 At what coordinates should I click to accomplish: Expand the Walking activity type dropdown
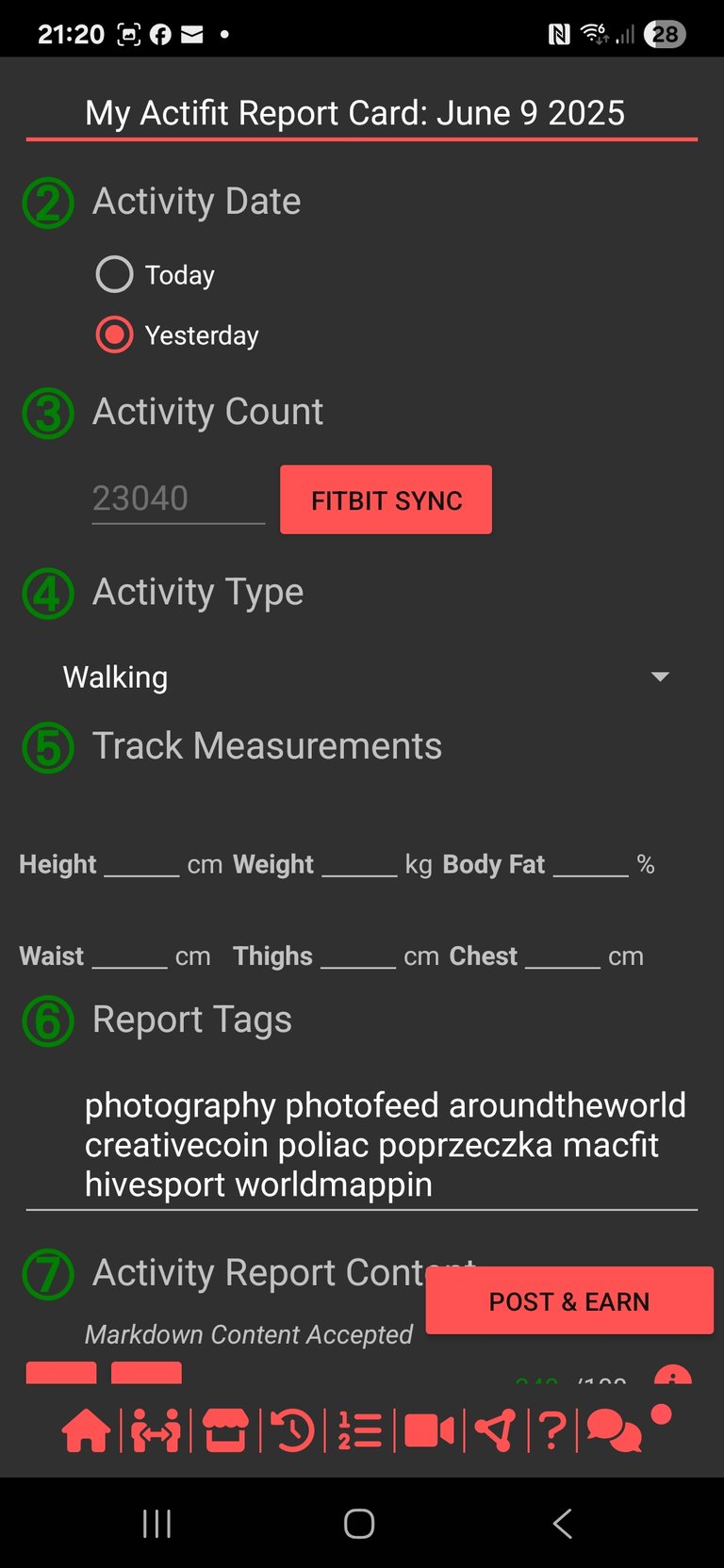362,677
